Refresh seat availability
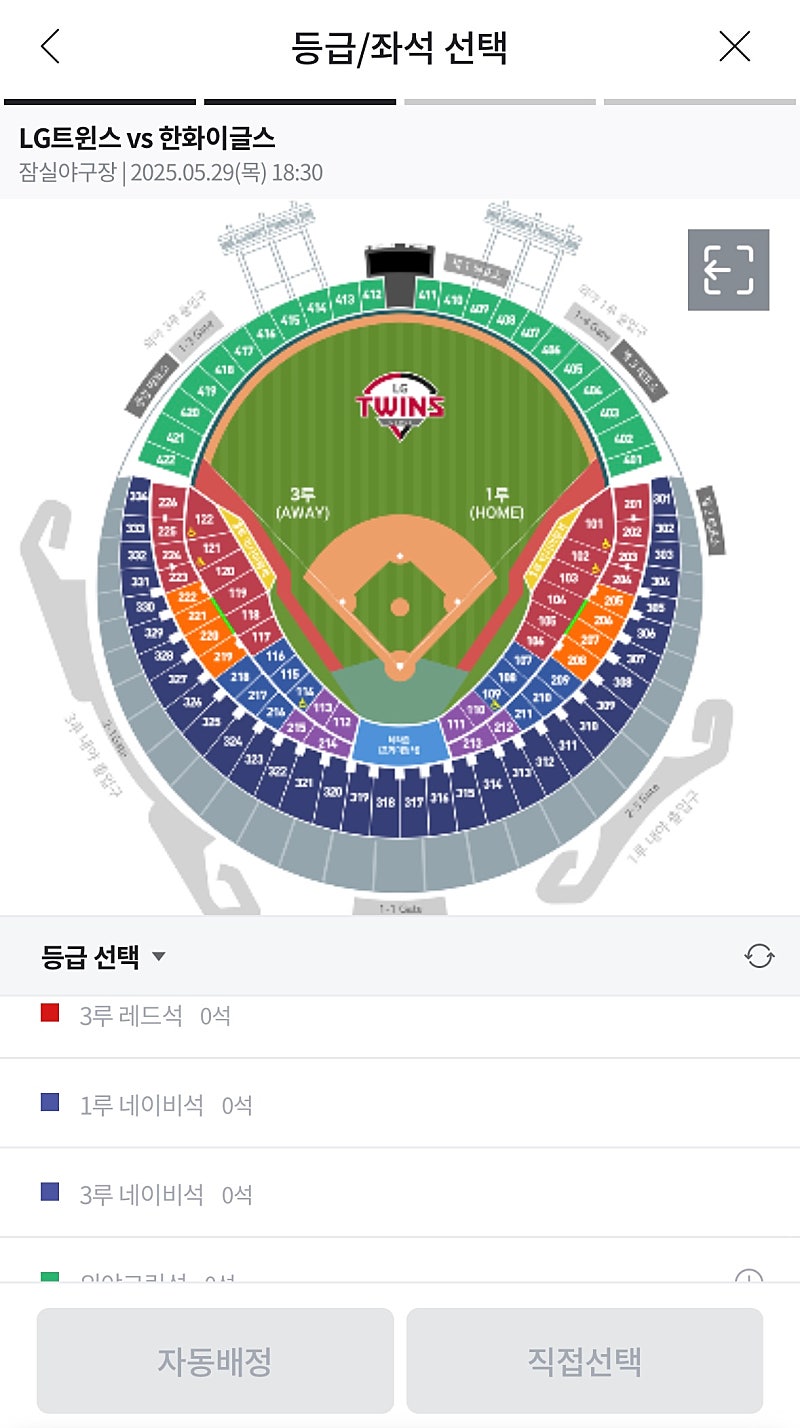The width and height of the screenshot is (800, 1428). tap(759, 956)
